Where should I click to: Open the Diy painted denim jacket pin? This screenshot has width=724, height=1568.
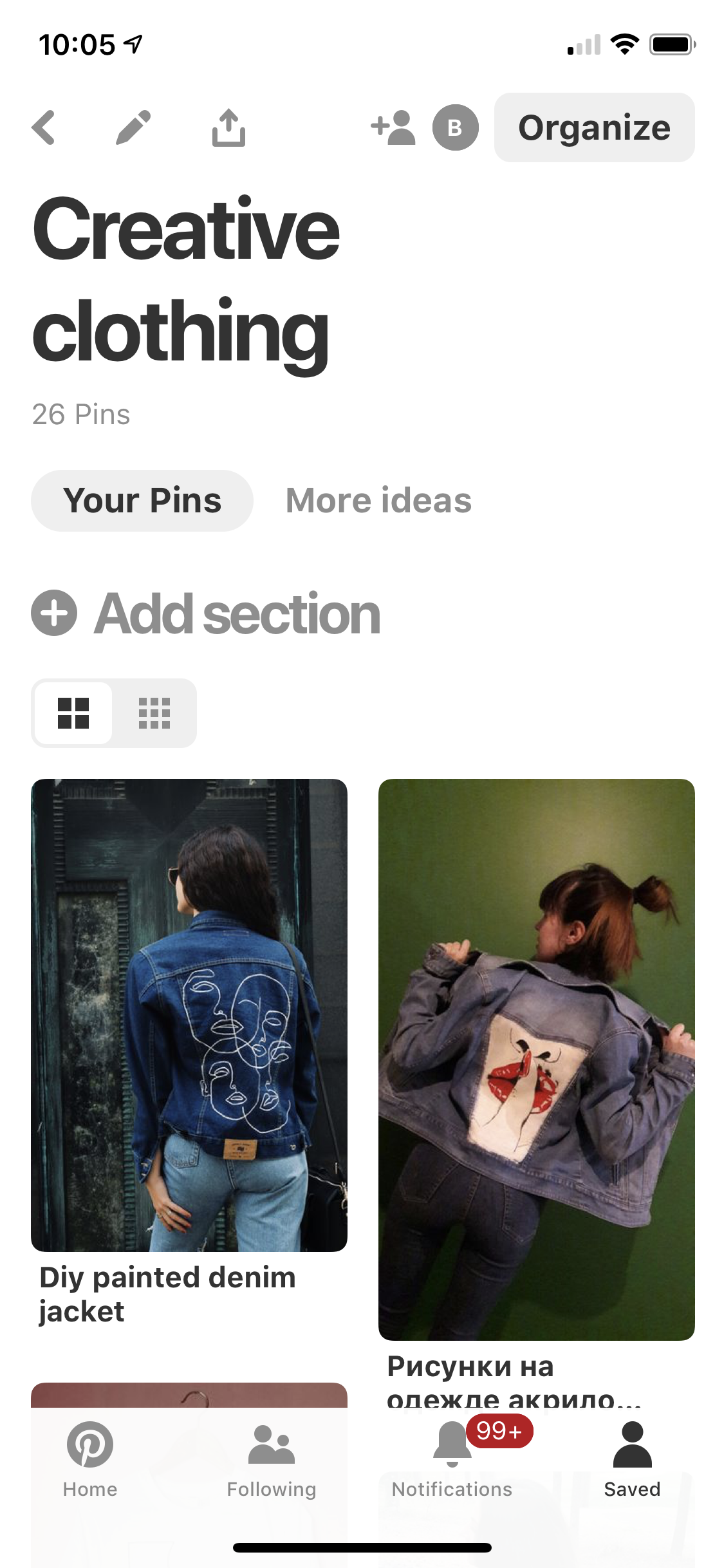tap(189, 1014)
